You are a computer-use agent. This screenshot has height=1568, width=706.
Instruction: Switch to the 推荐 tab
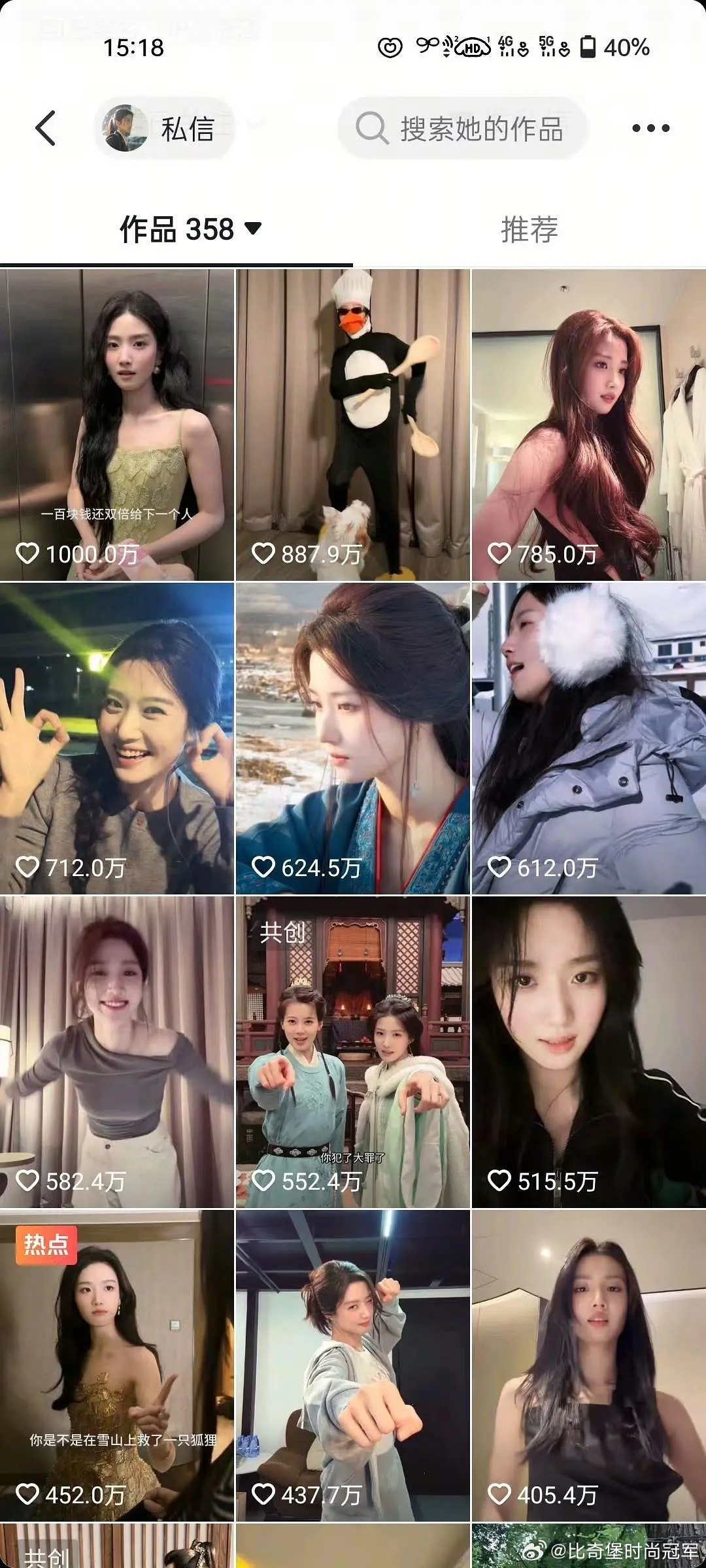[x=530, y=228]
